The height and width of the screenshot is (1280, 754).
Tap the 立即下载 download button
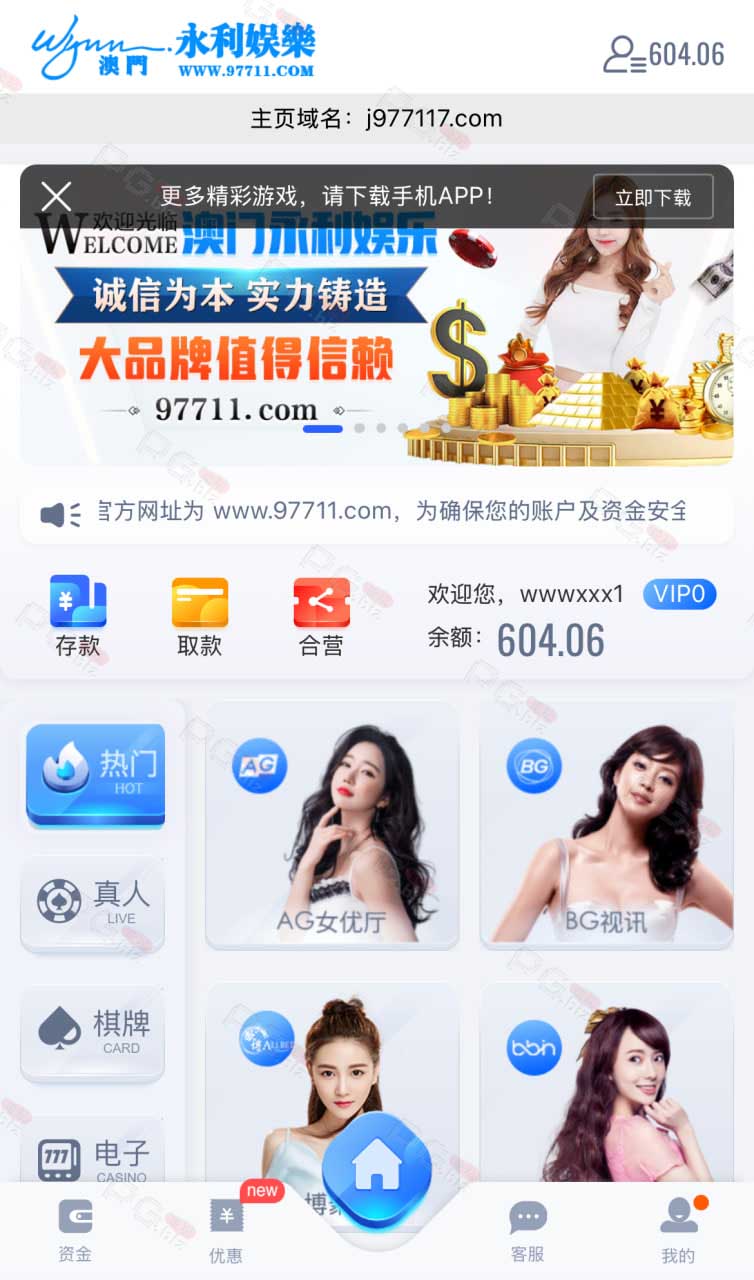coord(653,197)
